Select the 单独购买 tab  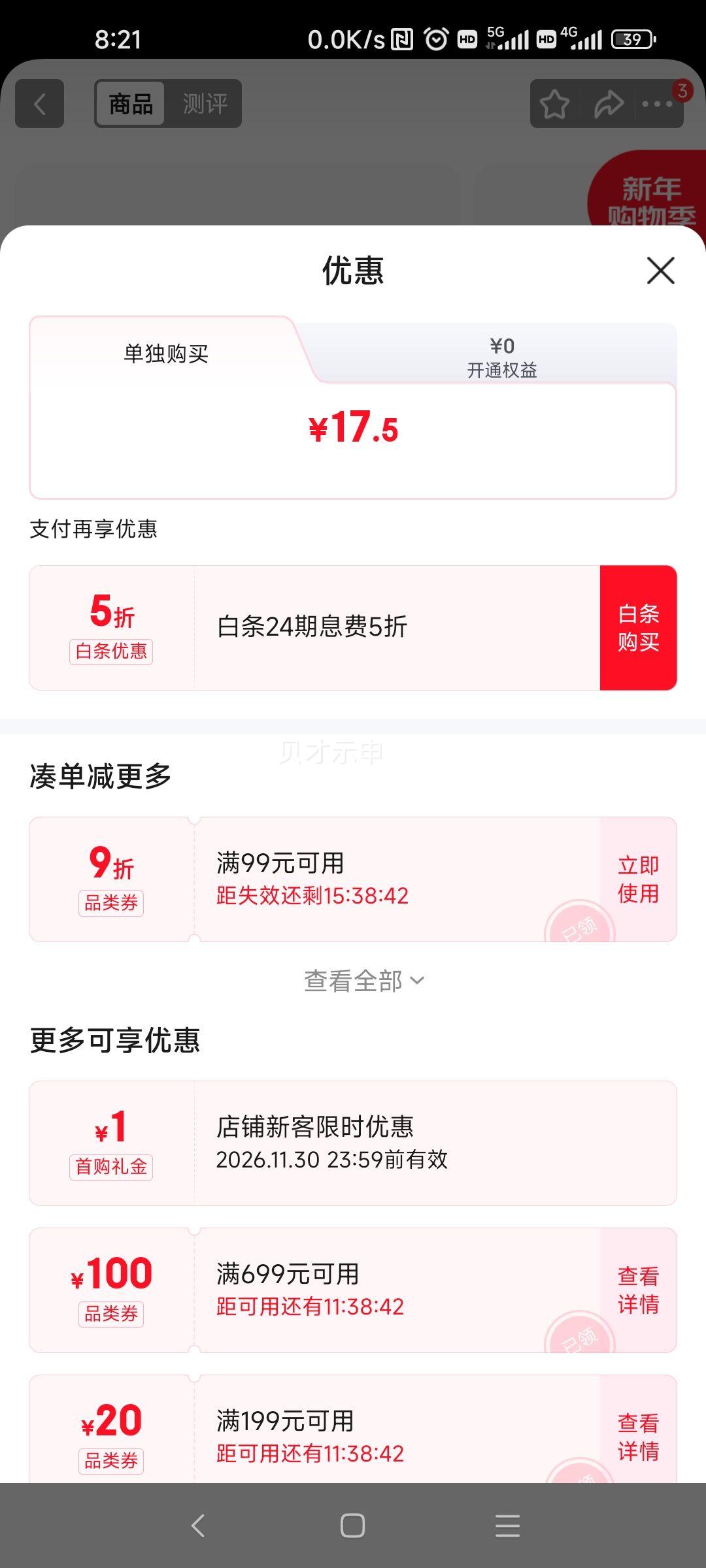tap(166, 353)
